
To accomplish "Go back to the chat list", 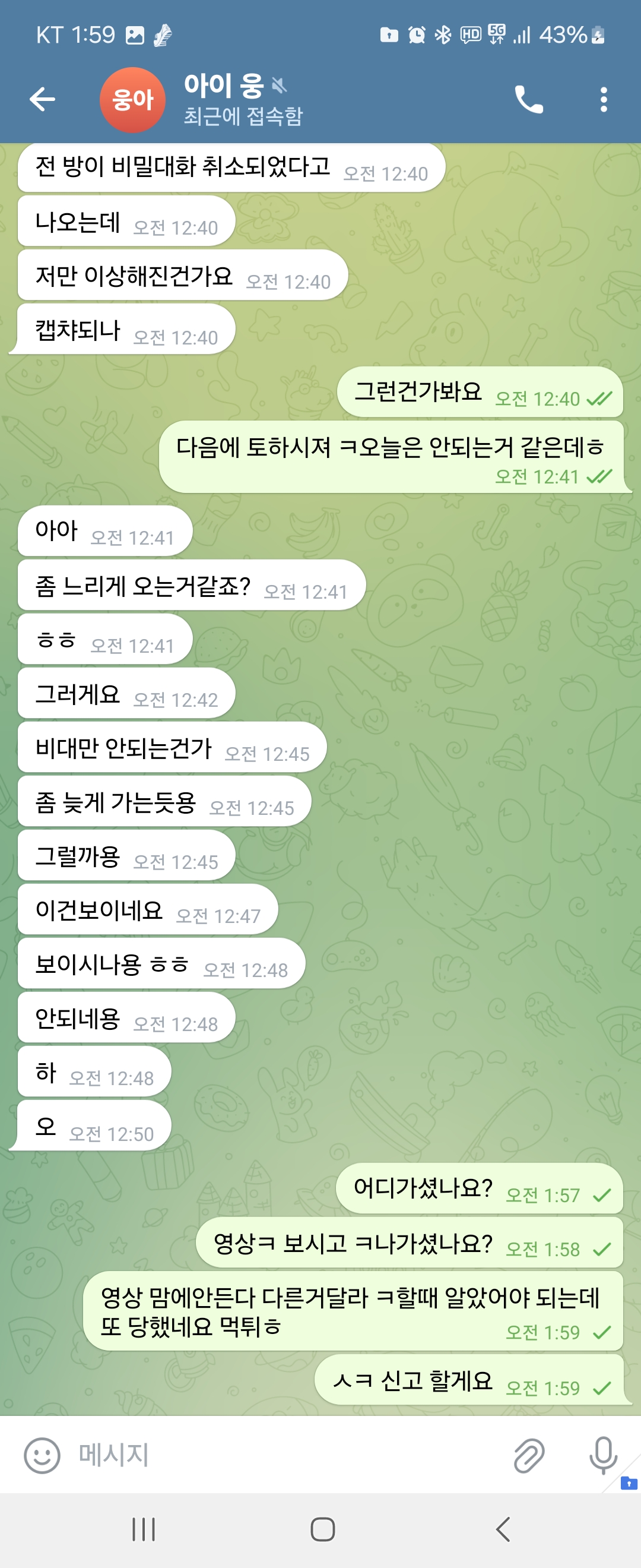I will (x=42, y=99).
